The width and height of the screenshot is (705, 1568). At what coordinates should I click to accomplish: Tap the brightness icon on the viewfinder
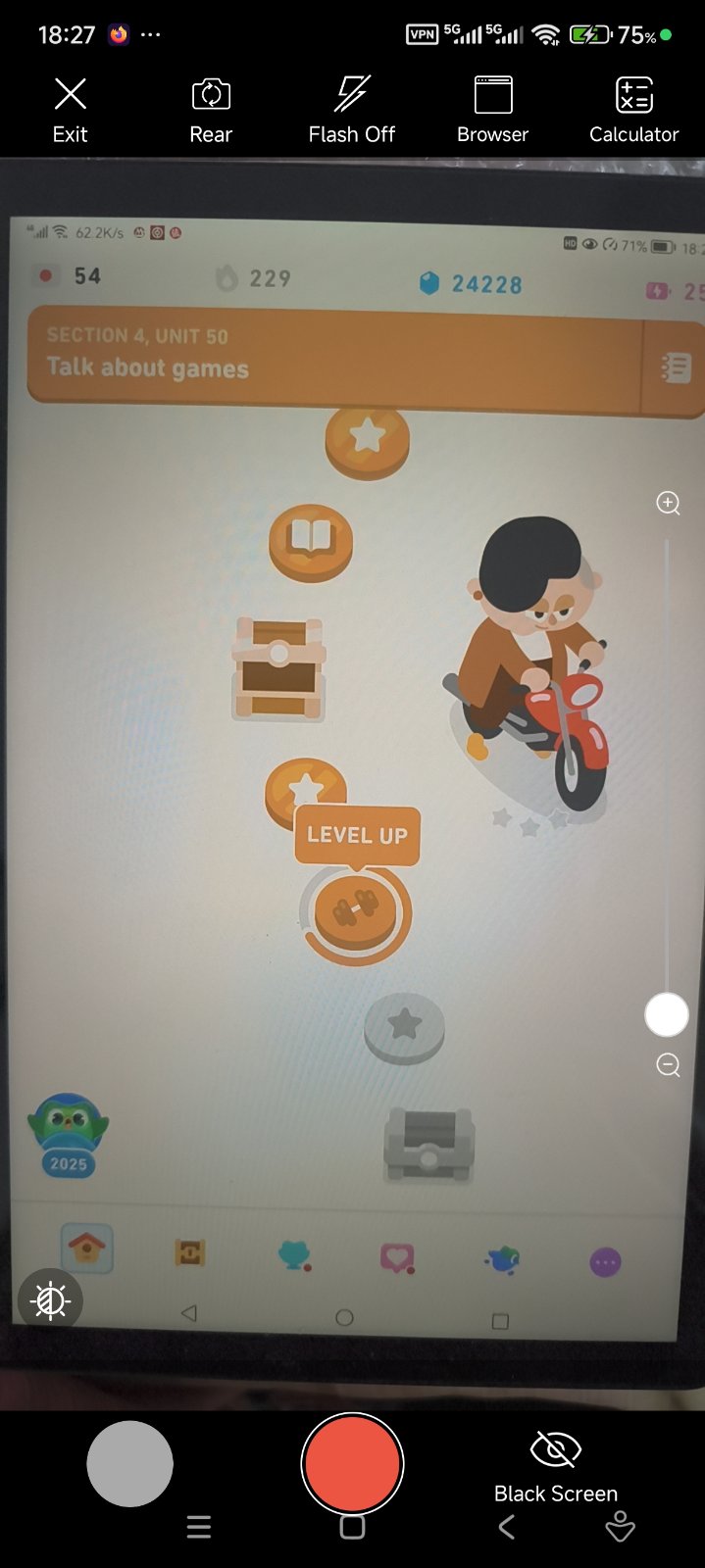[x=50, y=1300]
